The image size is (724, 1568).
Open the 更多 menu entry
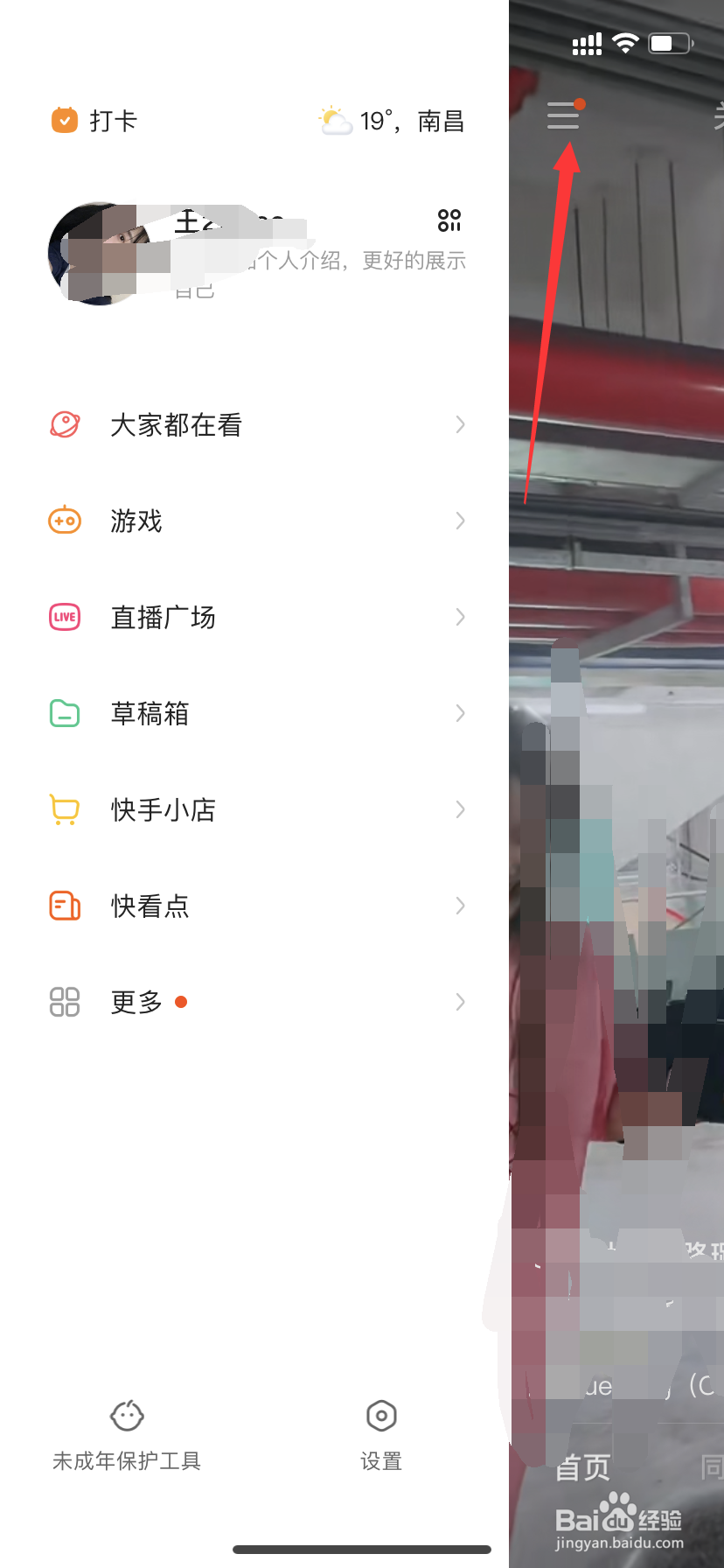(x=135, y=1002)
